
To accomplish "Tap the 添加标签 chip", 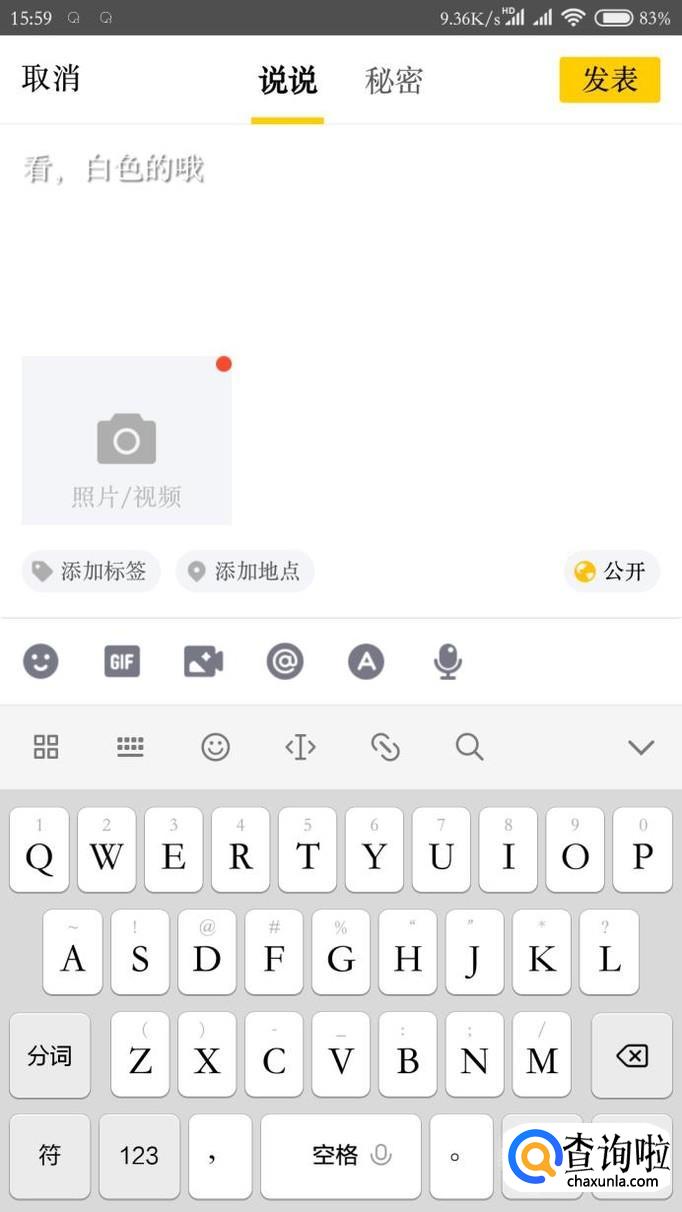I will pos(91,571).
